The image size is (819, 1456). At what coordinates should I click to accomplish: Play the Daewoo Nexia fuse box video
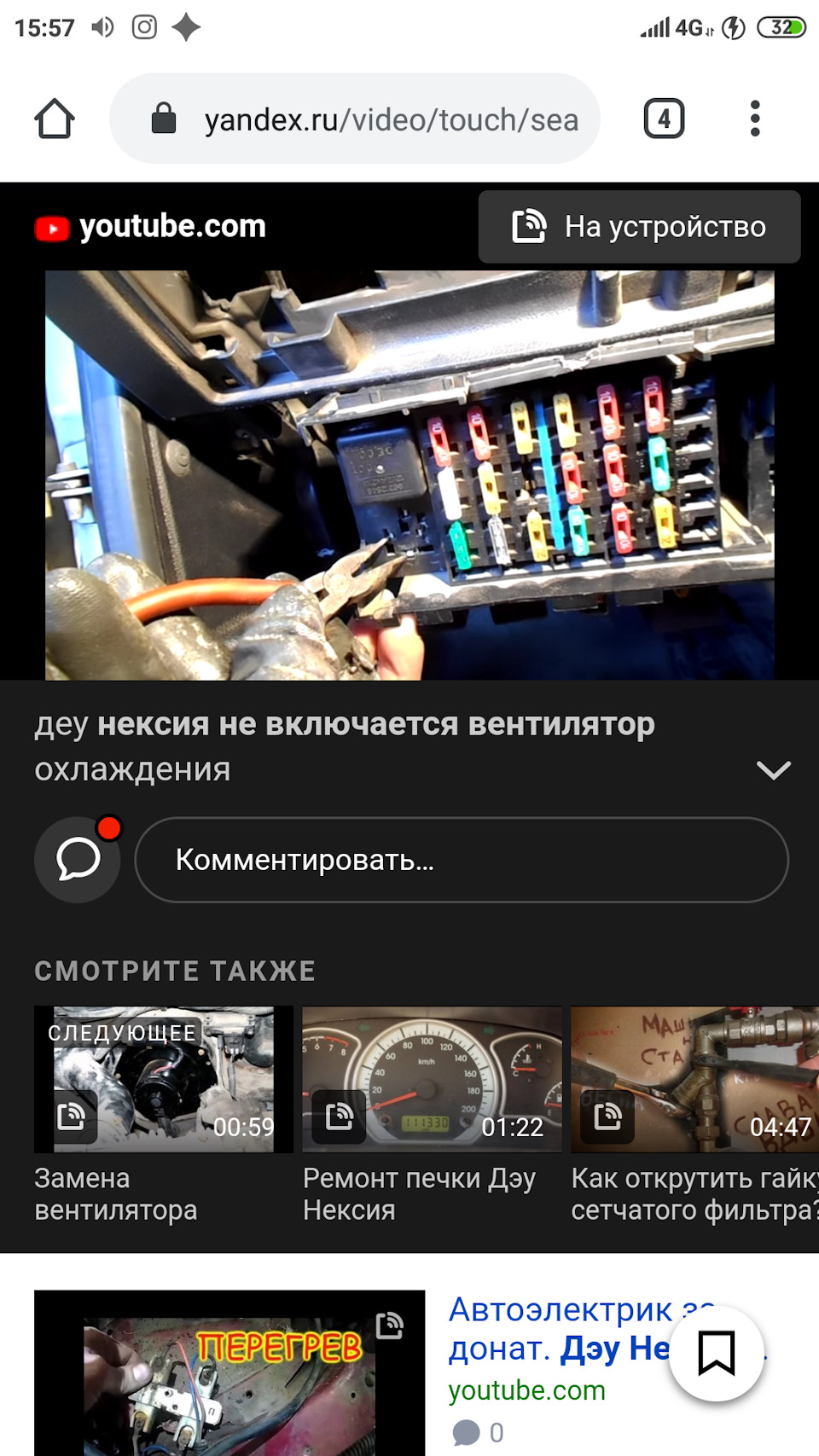tap(409, 474)
